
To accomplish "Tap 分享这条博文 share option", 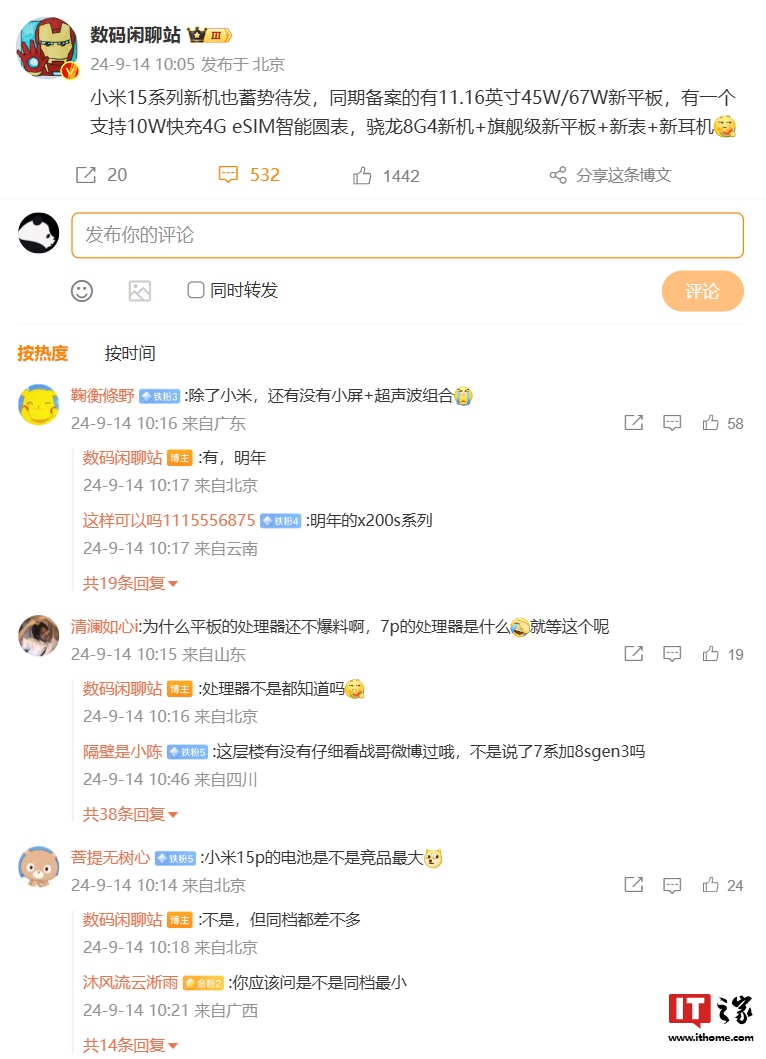I will tap(611, 175).
